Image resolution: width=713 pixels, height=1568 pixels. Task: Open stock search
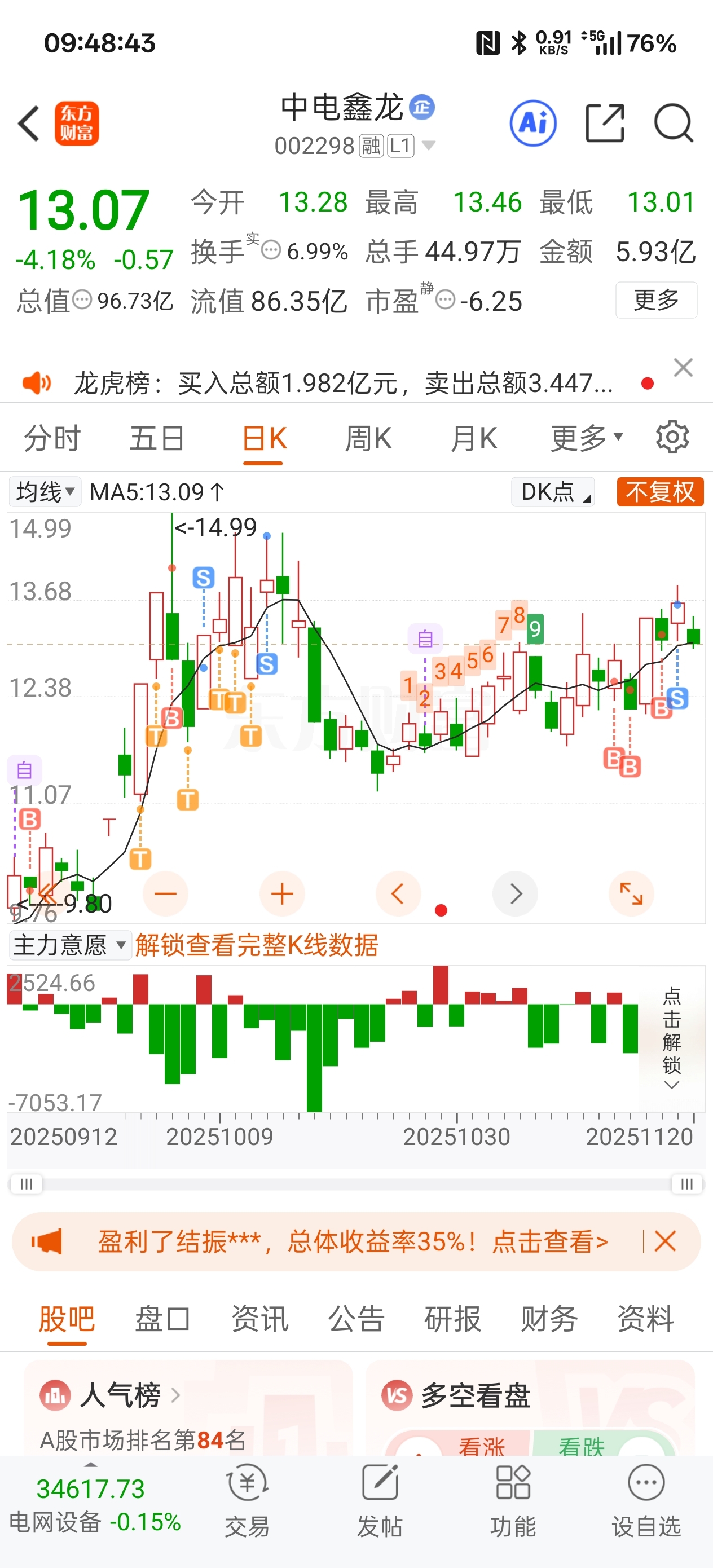point(673,124)
